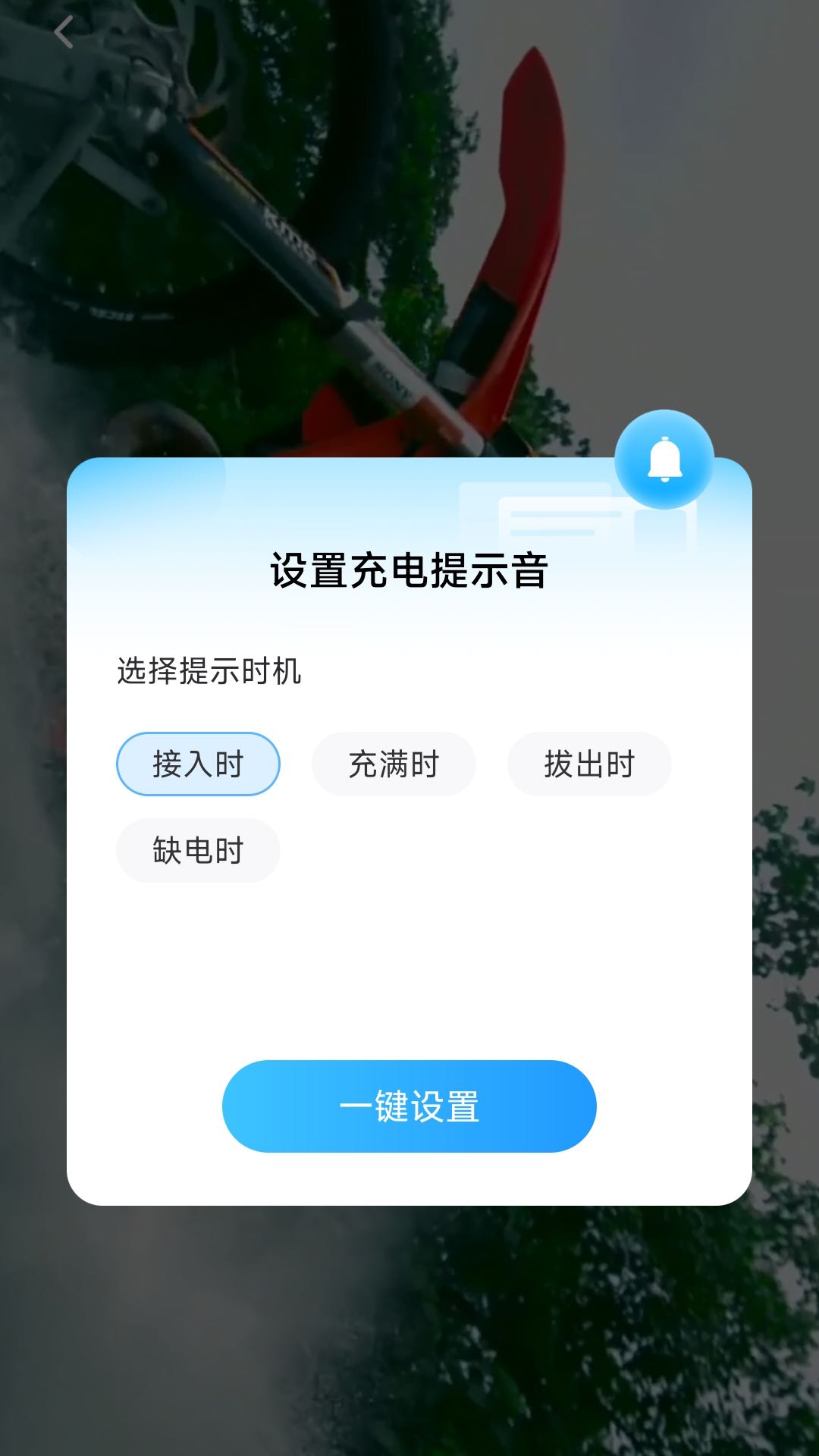
Task: Choose the 充满时 timing option
Action: pyautogui.click(x=394, y=764)
